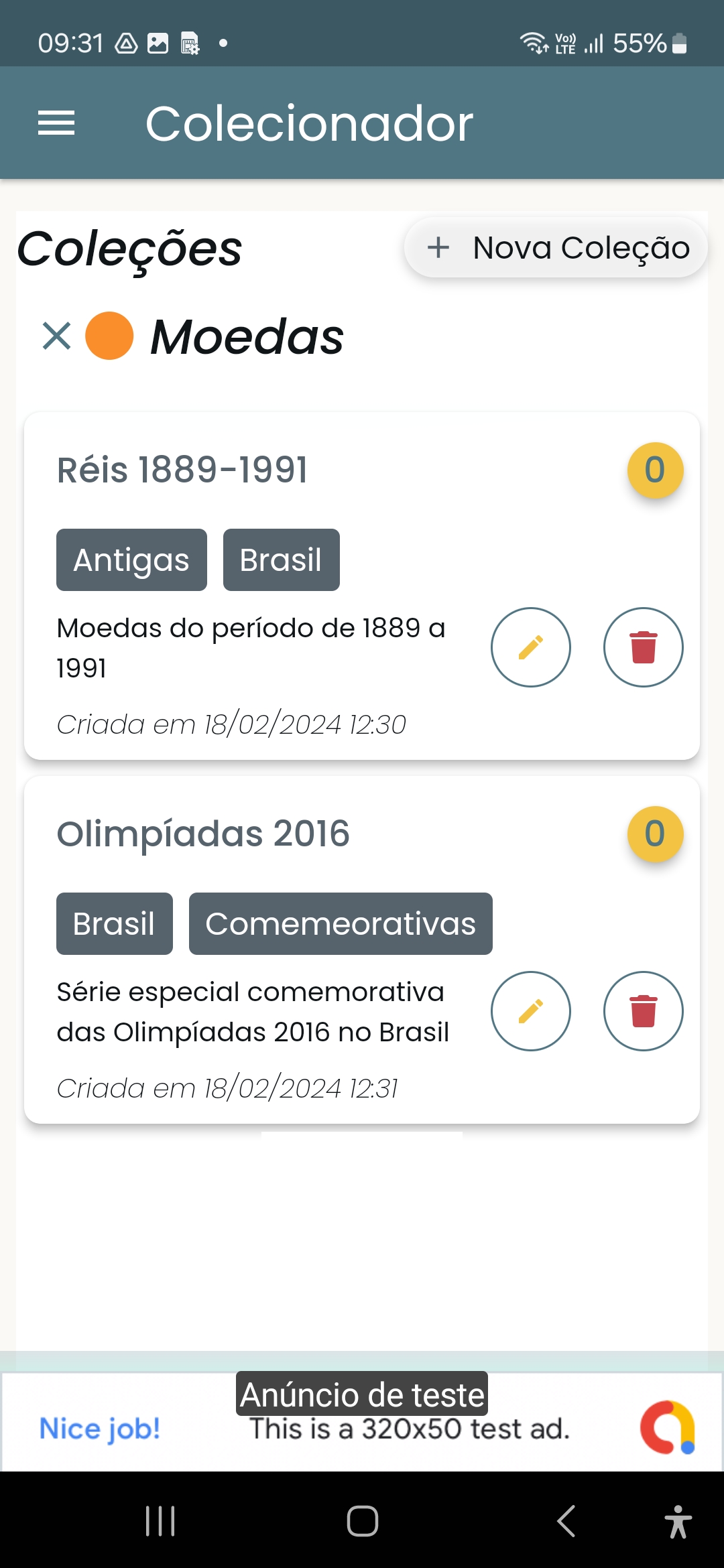Create a Nova Coleção
This screenshot has width=724, height=1568.
[x=556, y=247]
